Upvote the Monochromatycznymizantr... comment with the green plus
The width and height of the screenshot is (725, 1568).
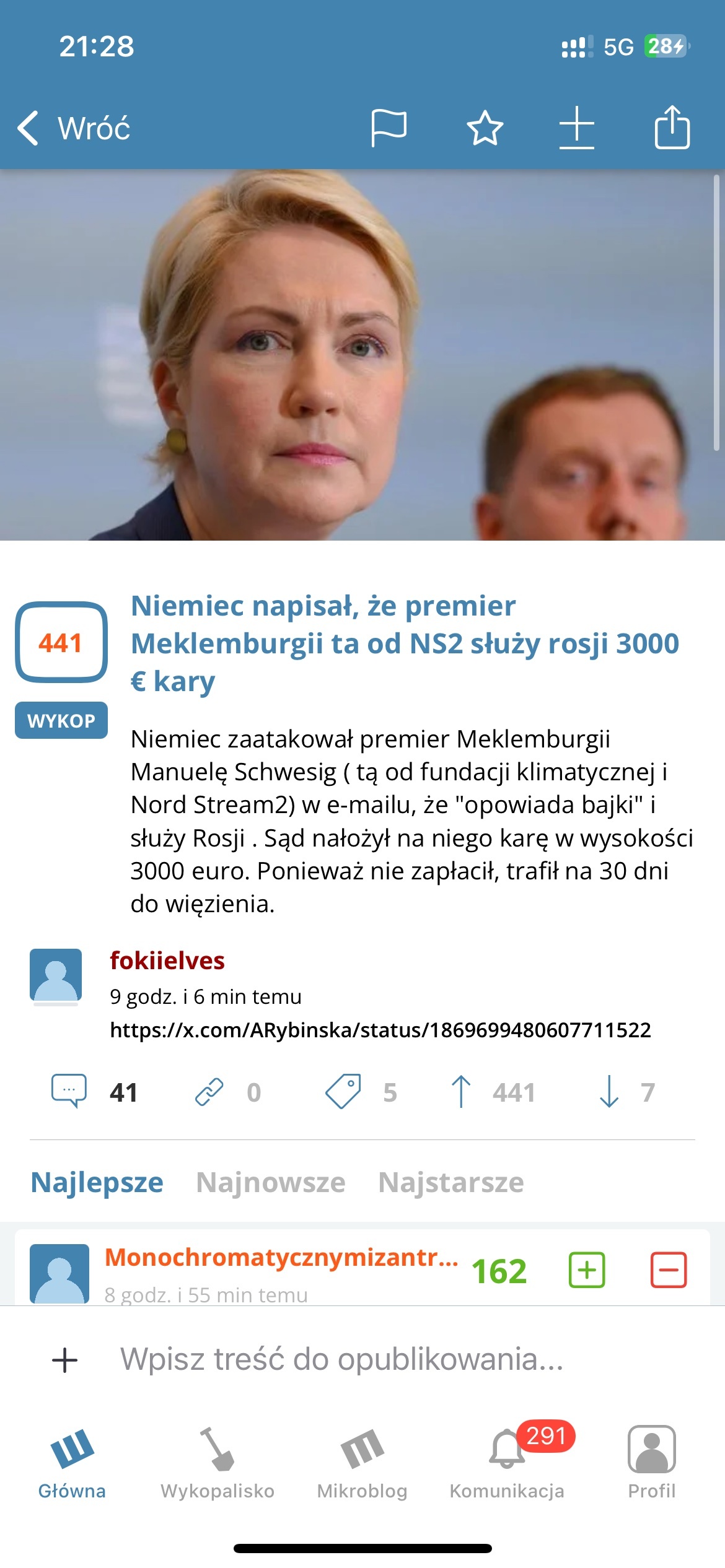tap(586, 1270)
